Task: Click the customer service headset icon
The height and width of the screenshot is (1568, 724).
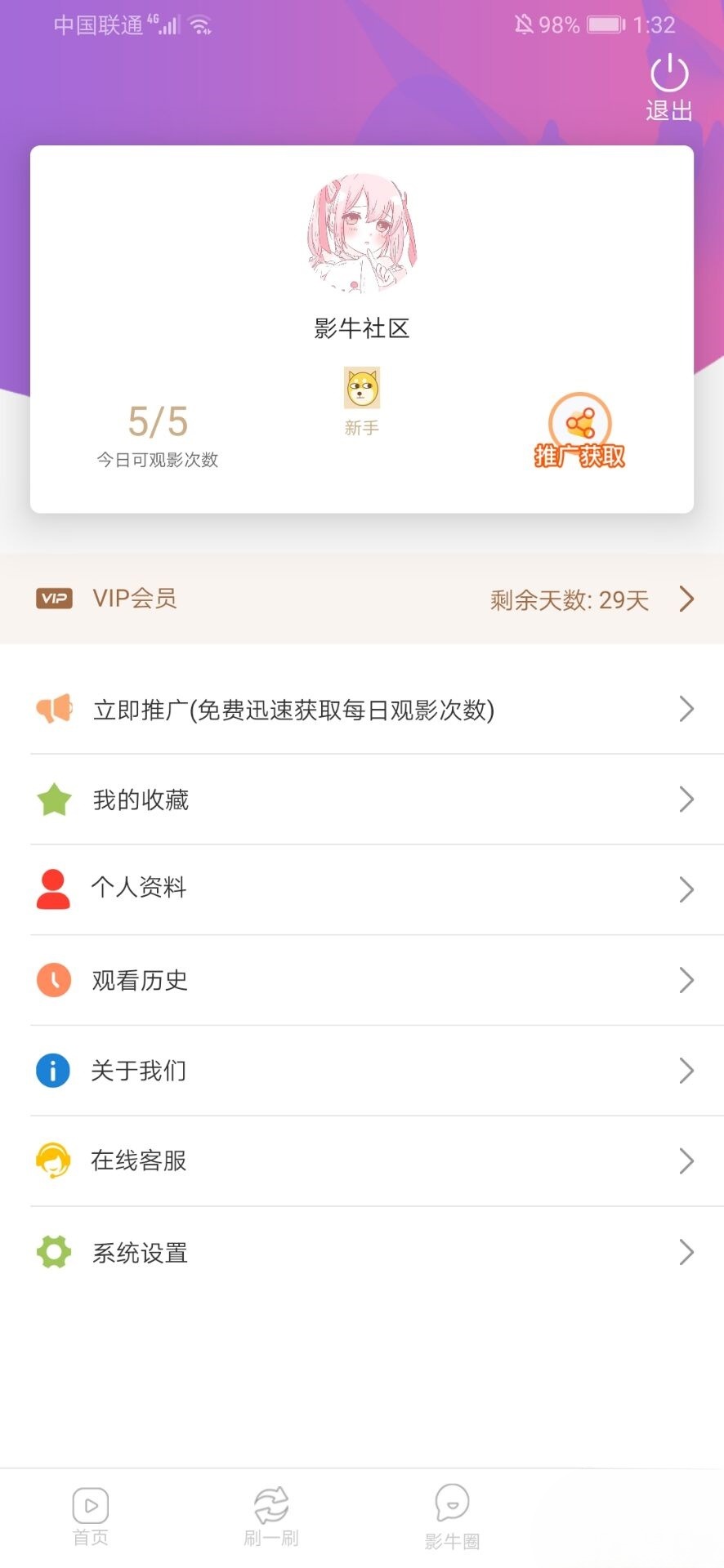Action: click(x=52, y=1160)
